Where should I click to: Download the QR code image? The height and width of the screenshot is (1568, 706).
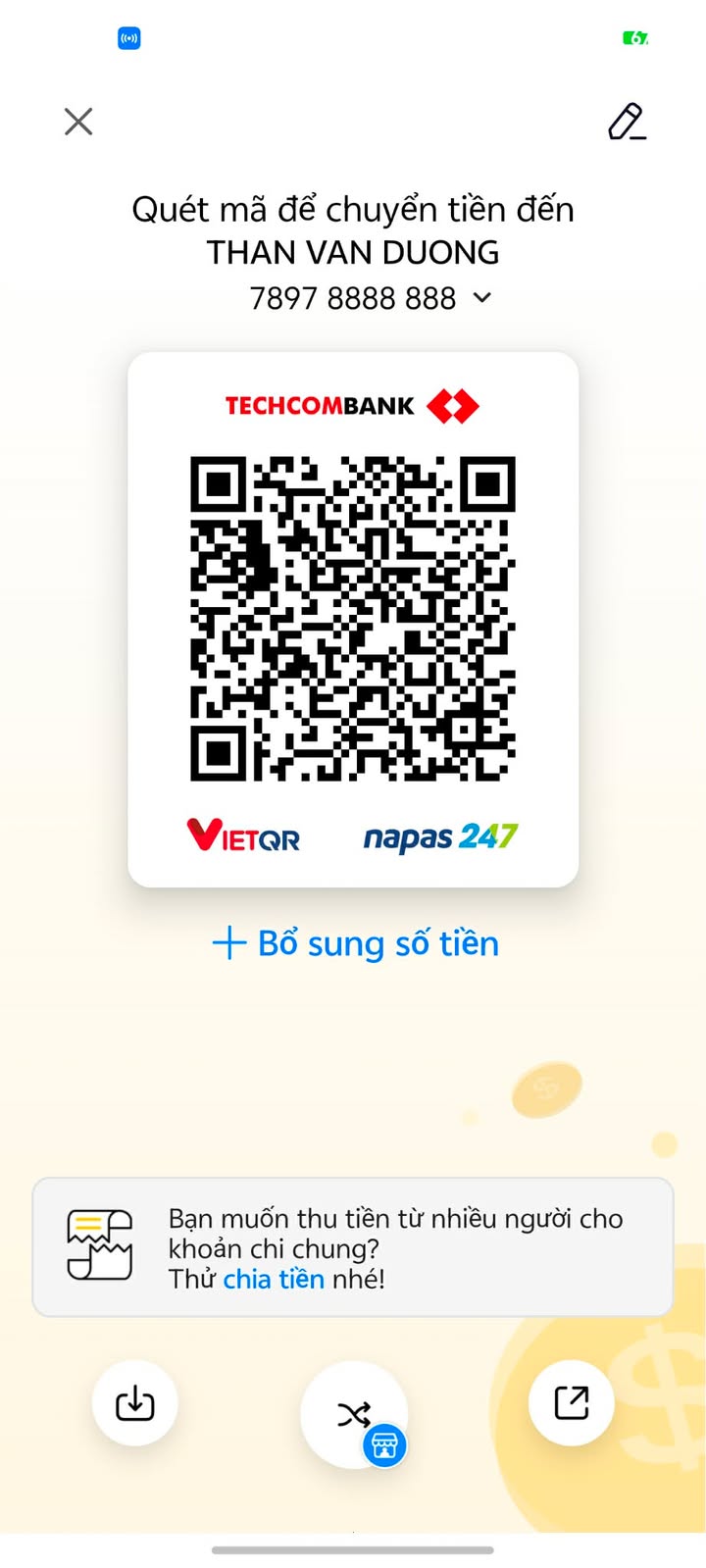tap(135, 1403)
